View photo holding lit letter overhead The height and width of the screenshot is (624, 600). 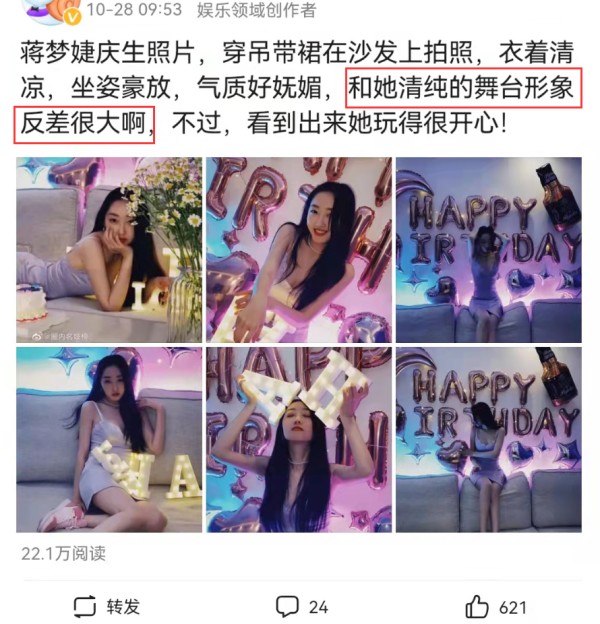coord(298,440)
